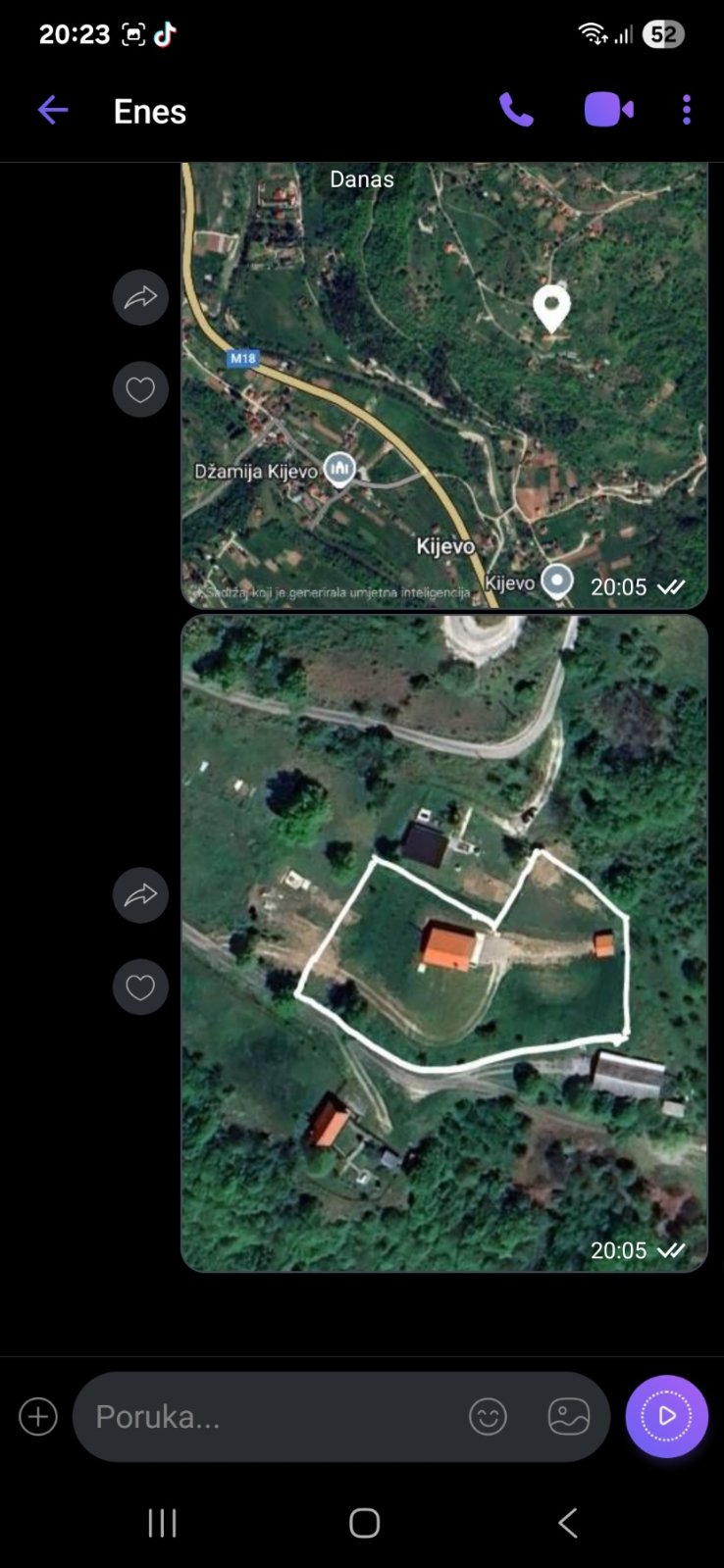Image resolution: width=724 pixels, height=1568 pixels.
Task: Open the outlined property satellite image
Action: click(x=443, y=941)
